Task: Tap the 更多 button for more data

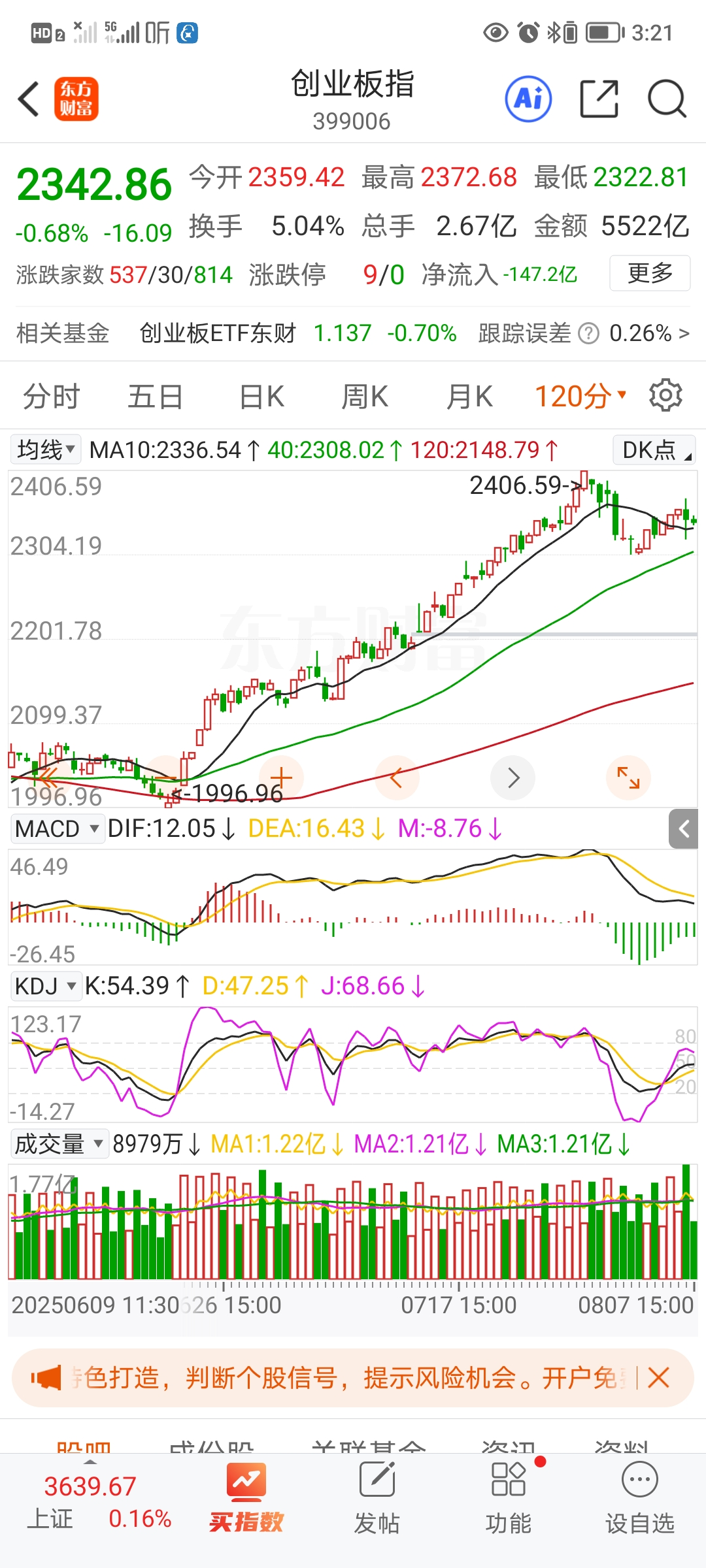Action: click(649, 273)
